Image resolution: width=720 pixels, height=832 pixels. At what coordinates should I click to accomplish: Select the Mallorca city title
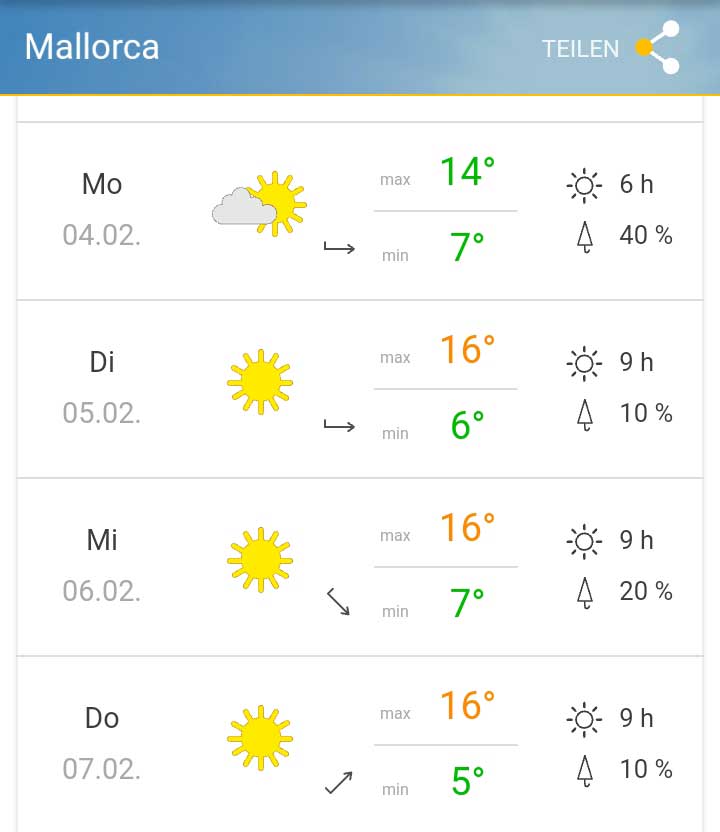coord(94,47)
